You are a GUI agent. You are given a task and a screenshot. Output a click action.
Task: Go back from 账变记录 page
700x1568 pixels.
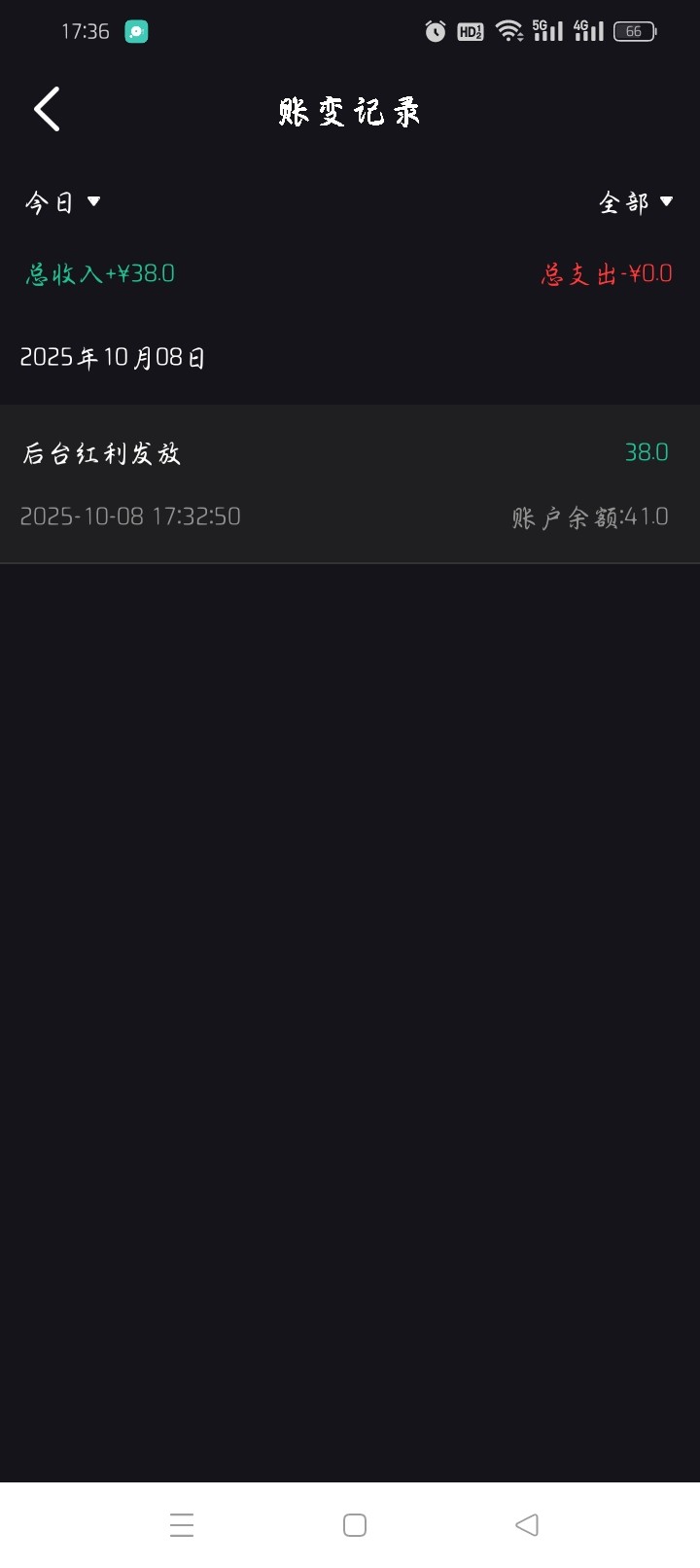pyautogui.click(x=47, y=109)
